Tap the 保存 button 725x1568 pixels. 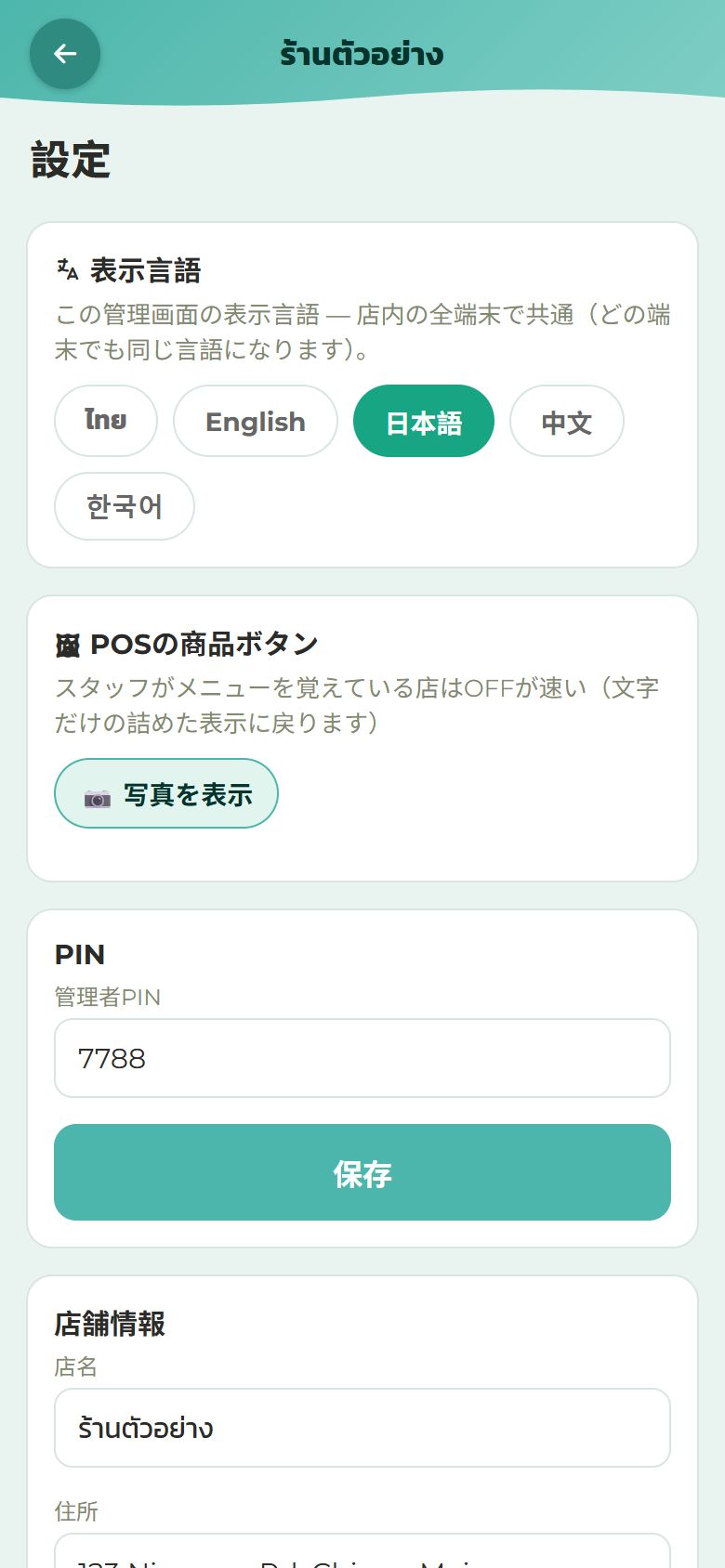[362, 1172]
